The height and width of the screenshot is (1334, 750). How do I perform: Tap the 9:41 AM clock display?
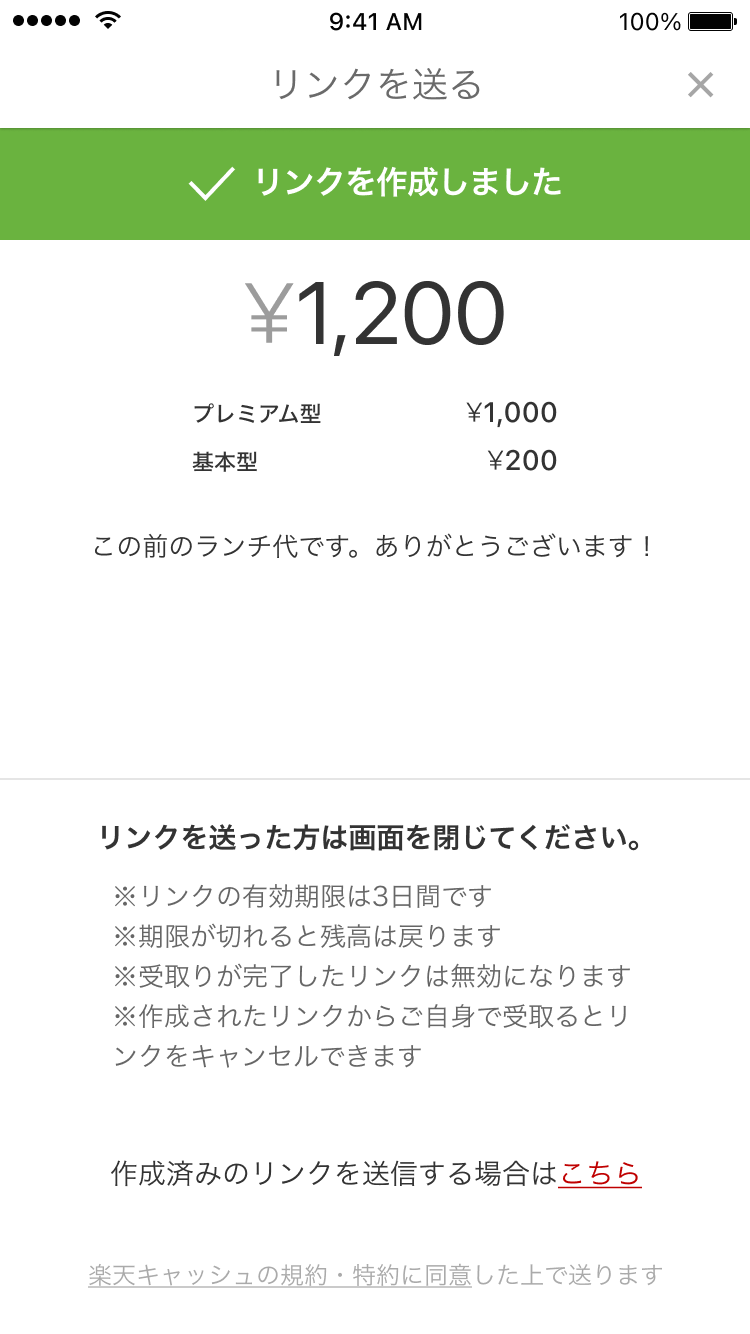[x=375, y=21]
